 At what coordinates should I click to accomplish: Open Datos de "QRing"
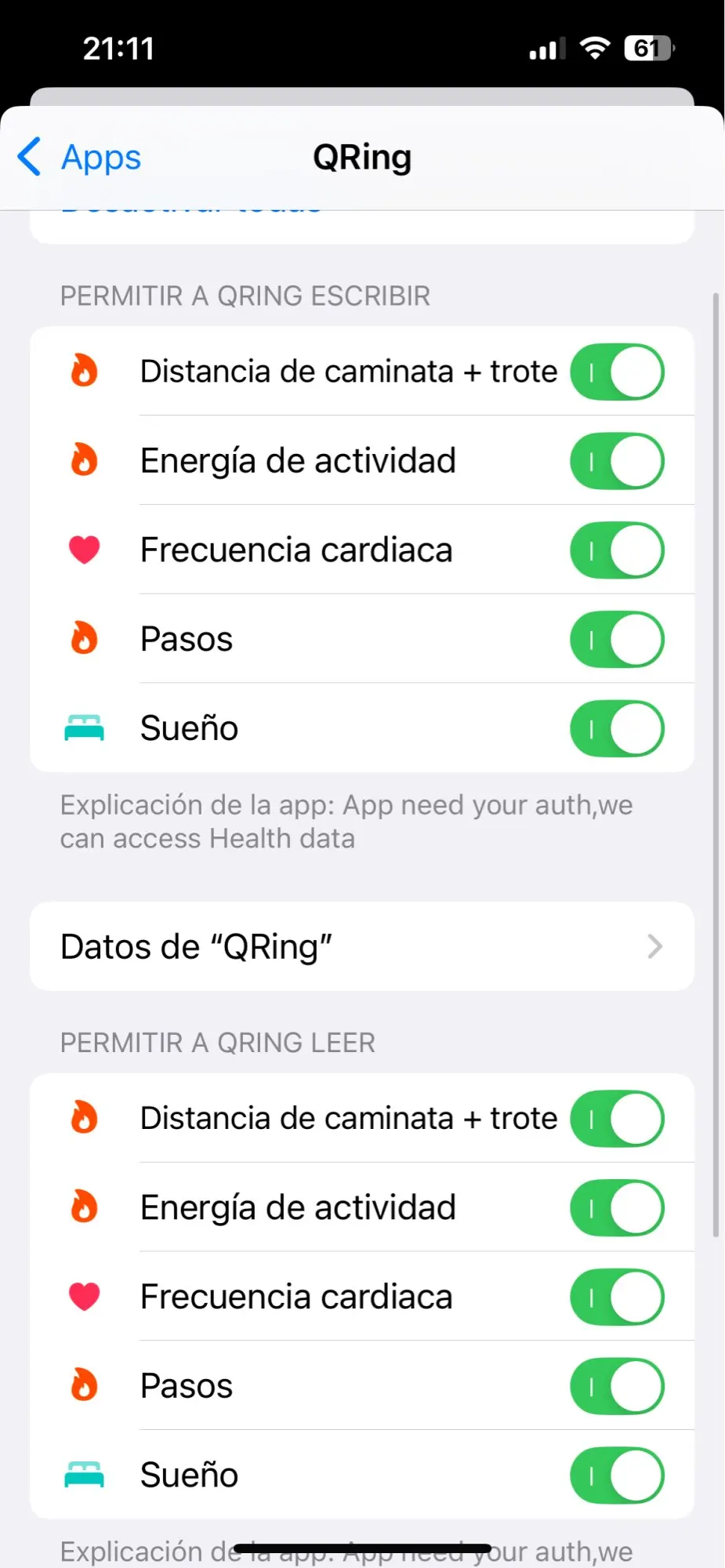362,946
